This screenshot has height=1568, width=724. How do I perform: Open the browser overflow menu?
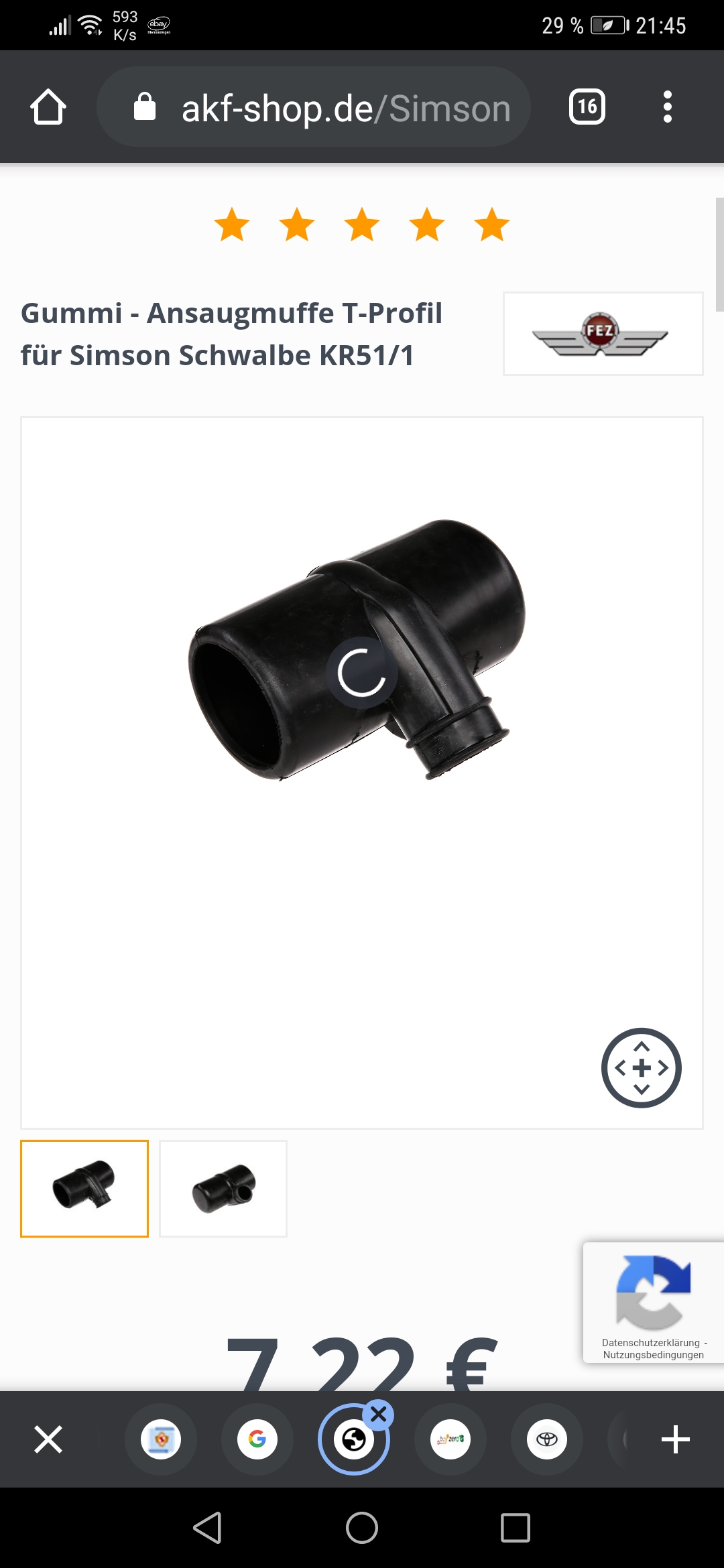667,107
